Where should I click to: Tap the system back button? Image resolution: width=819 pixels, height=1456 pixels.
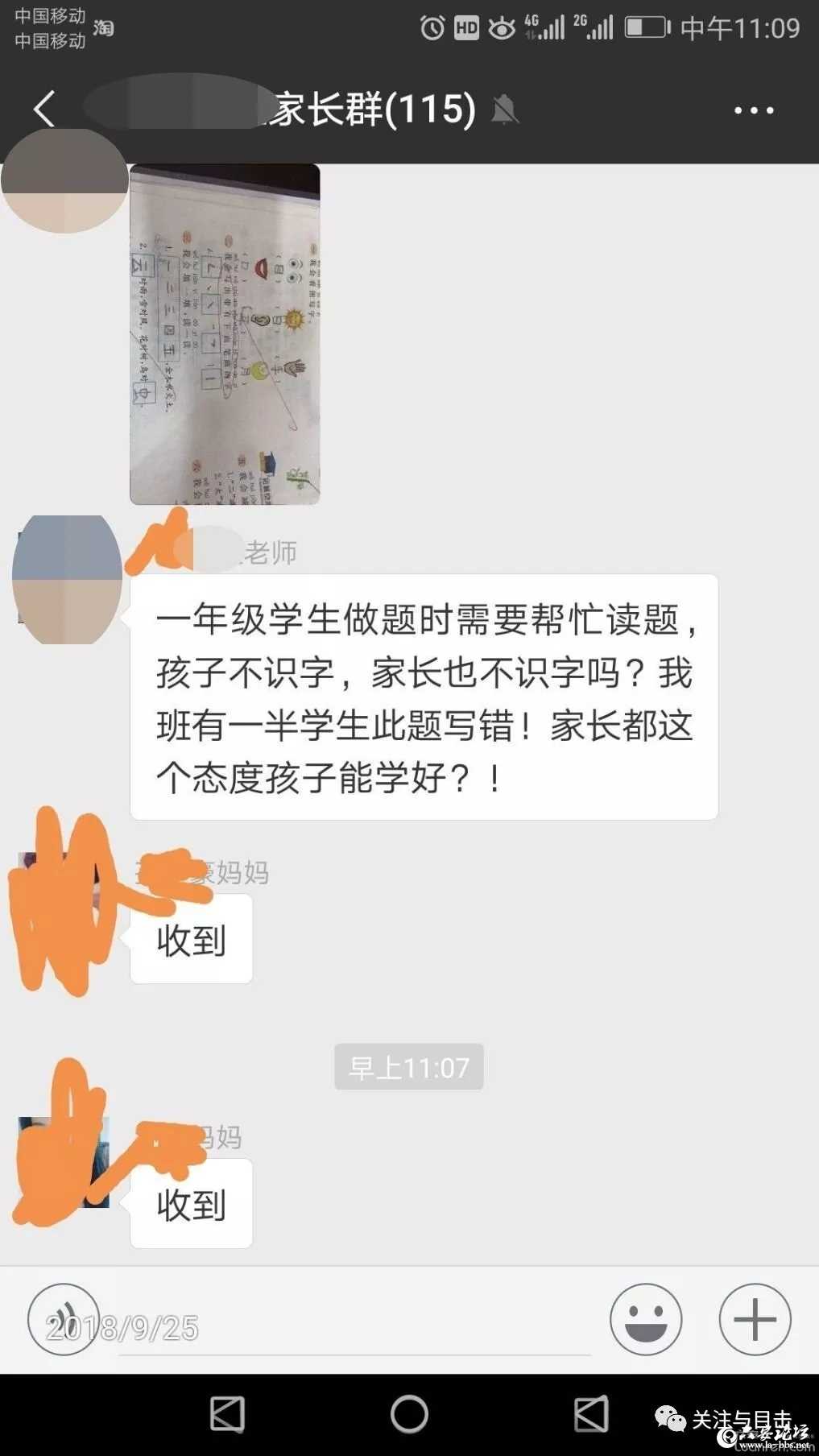(x=227, y=1414)
